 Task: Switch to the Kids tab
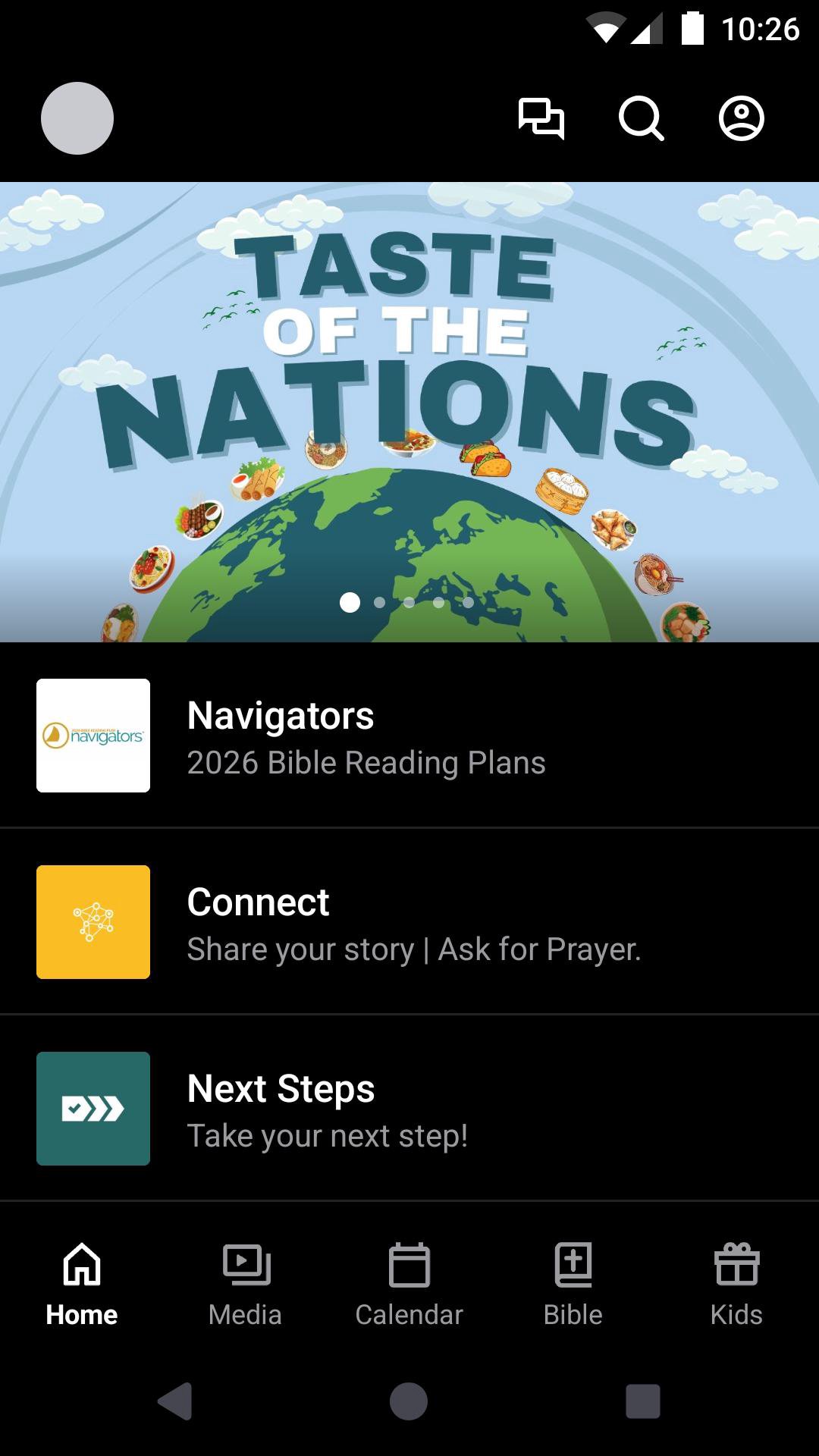(736, 1283)
